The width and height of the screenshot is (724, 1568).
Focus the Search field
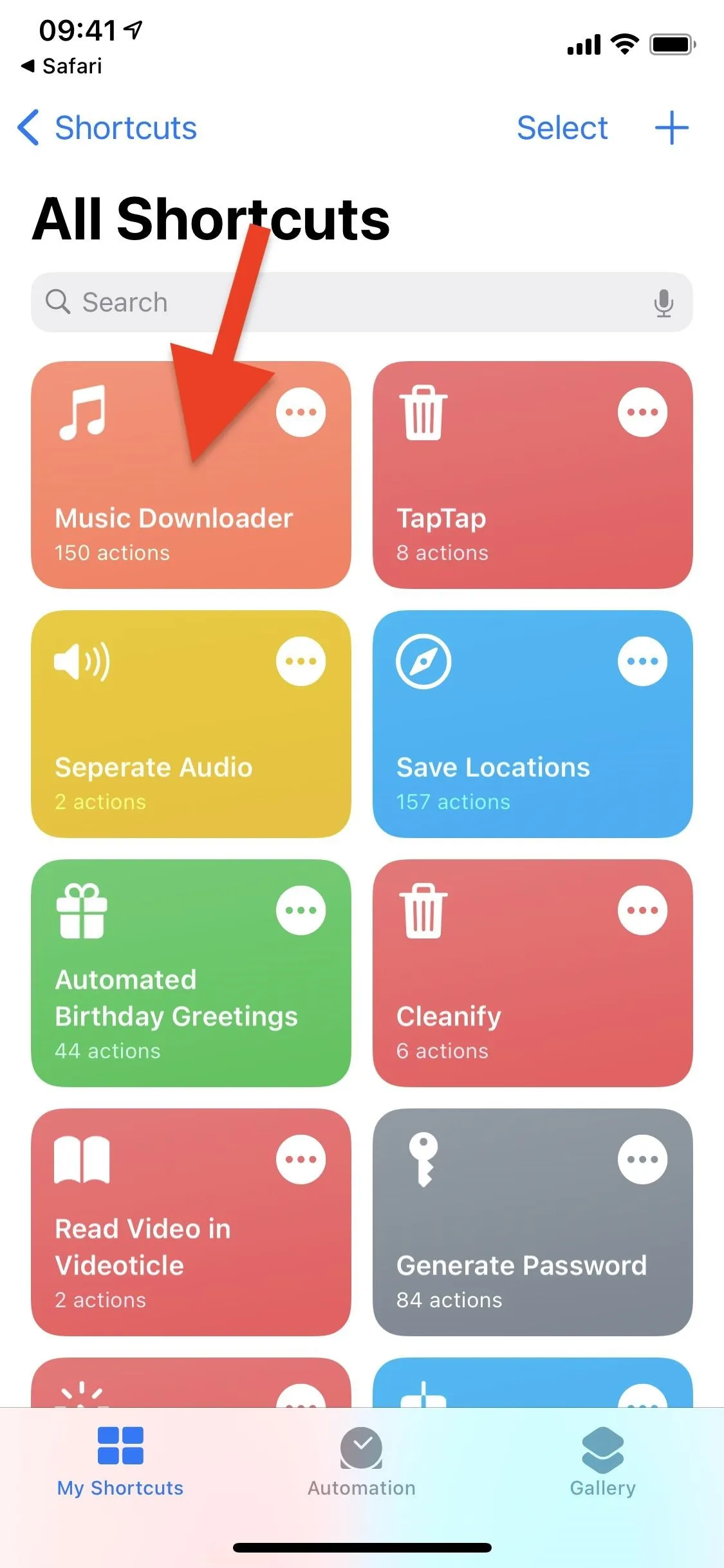tap(362, 302)
